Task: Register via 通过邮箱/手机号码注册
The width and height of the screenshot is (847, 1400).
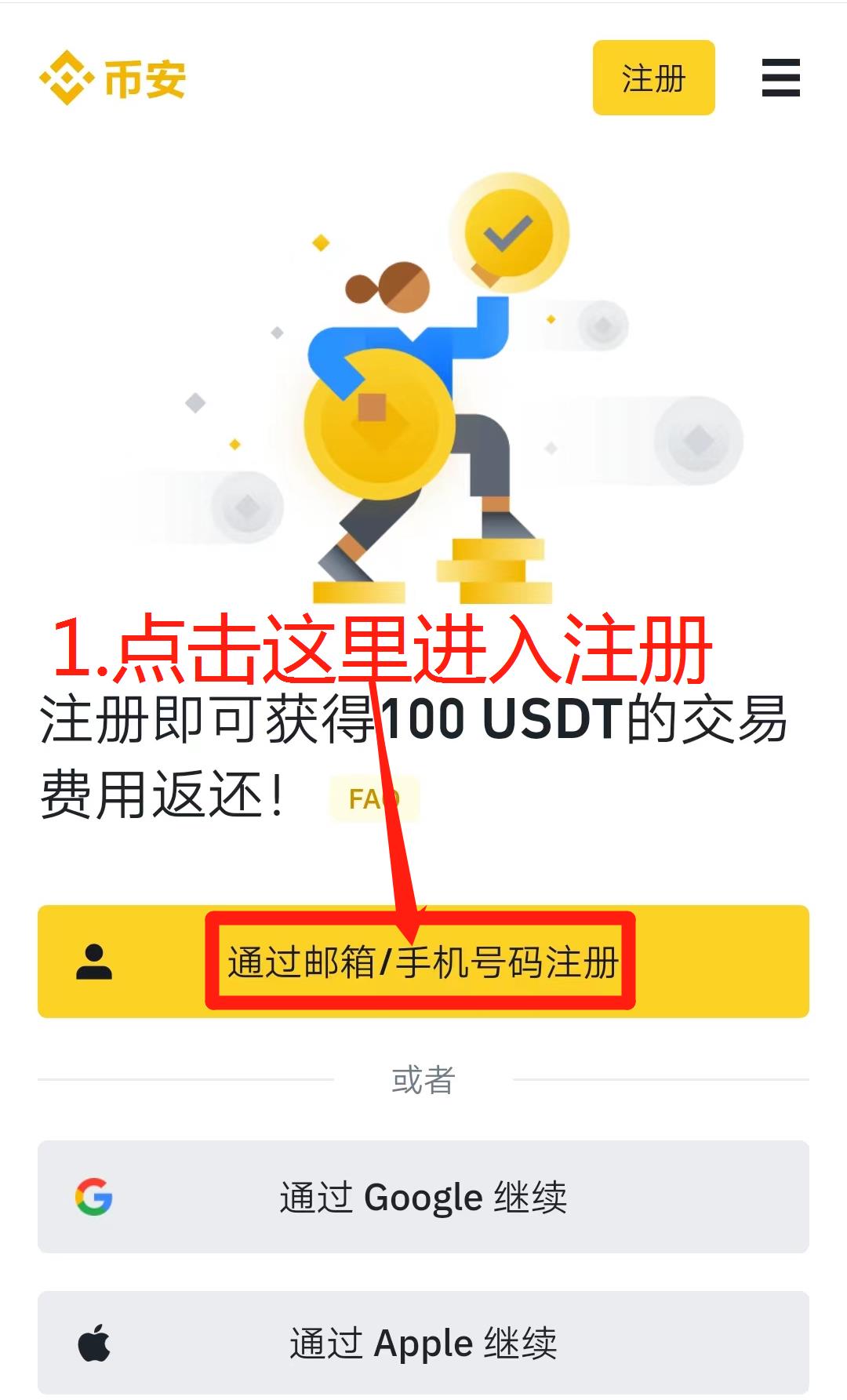Action: coord(423,962)
